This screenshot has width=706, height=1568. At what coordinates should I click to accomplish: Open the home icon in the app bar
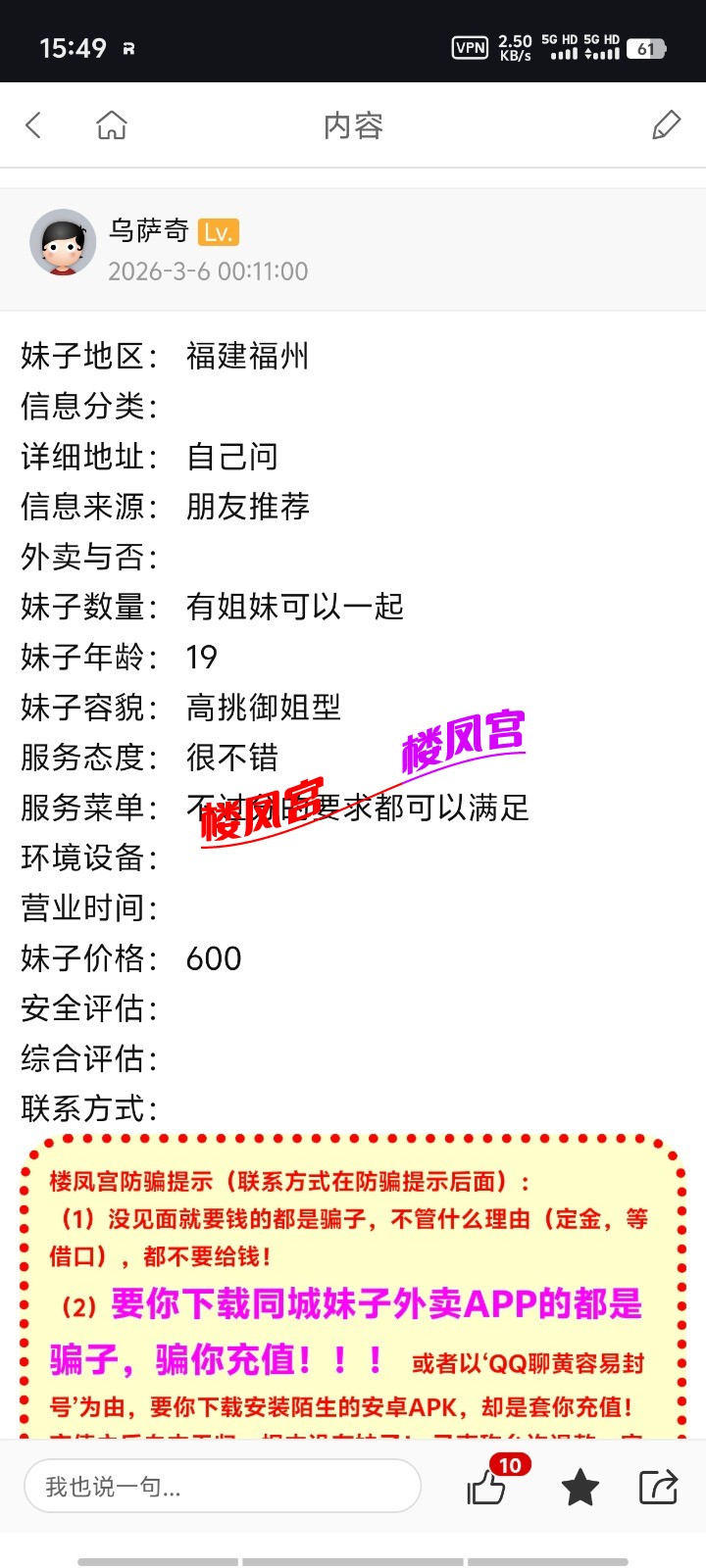pyautogui.click(x=111, y=125)
